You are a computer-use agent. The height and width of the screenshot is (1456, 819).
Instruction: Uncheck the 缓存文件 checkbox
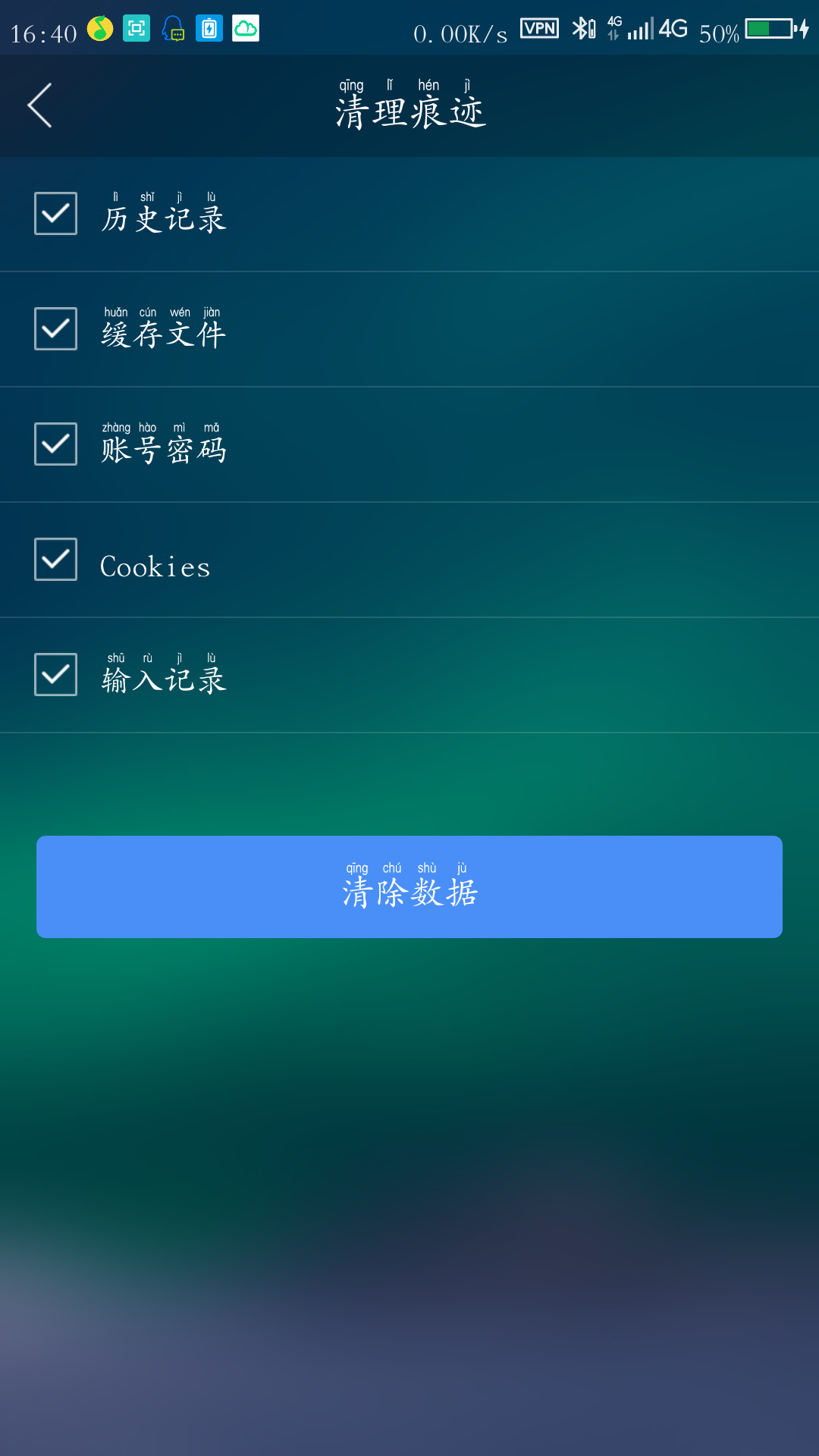point(55,329)
